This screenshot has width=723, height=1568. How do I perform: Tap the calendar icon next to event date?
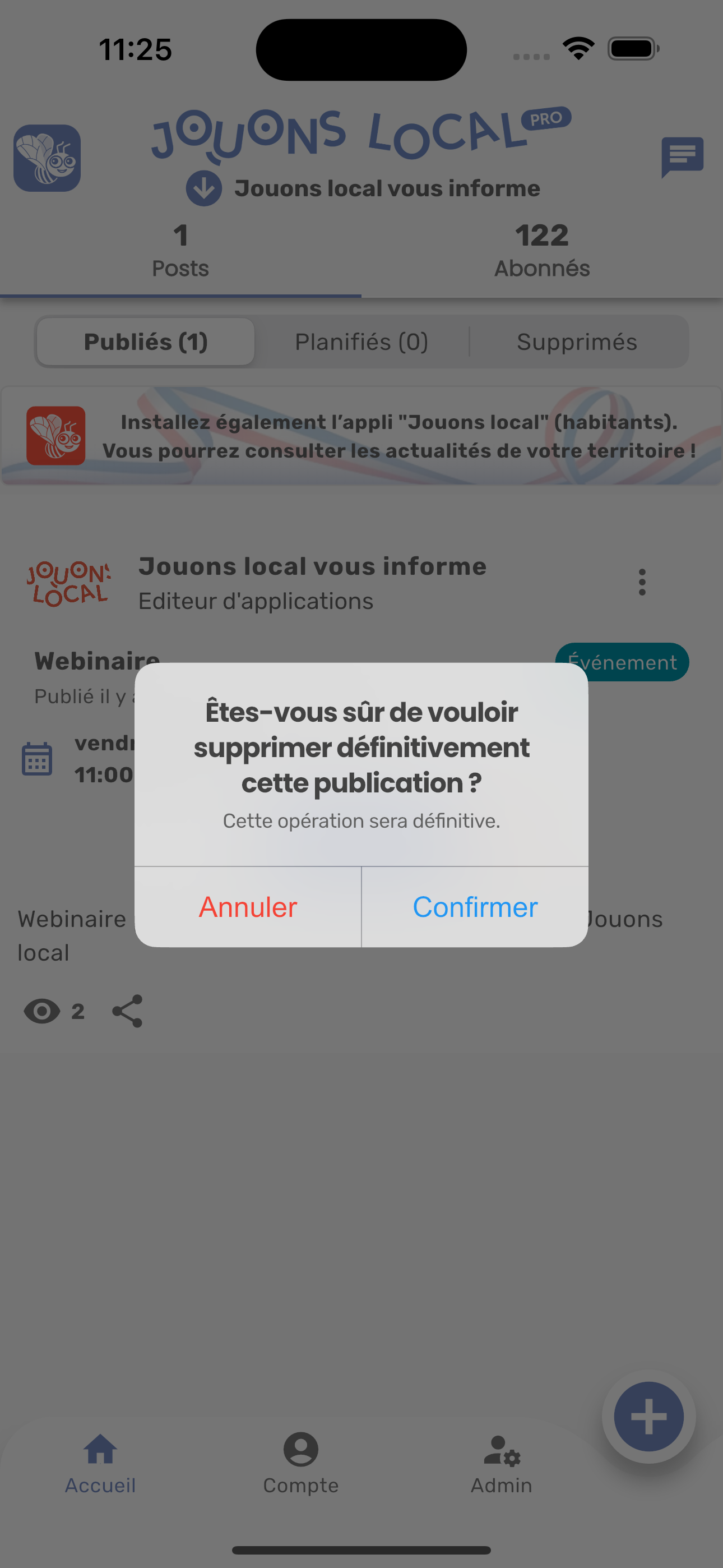(x=37, y=758)
